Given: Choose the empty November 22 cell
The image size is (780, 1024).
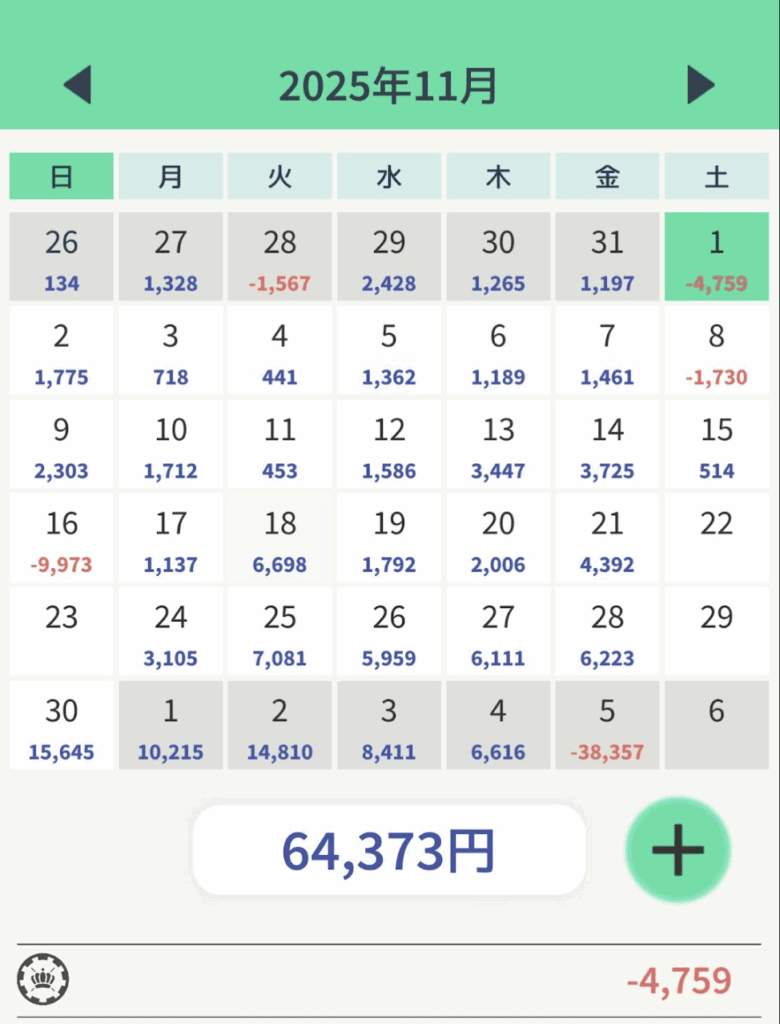Looking at the screenshot, I should [716, 538].
